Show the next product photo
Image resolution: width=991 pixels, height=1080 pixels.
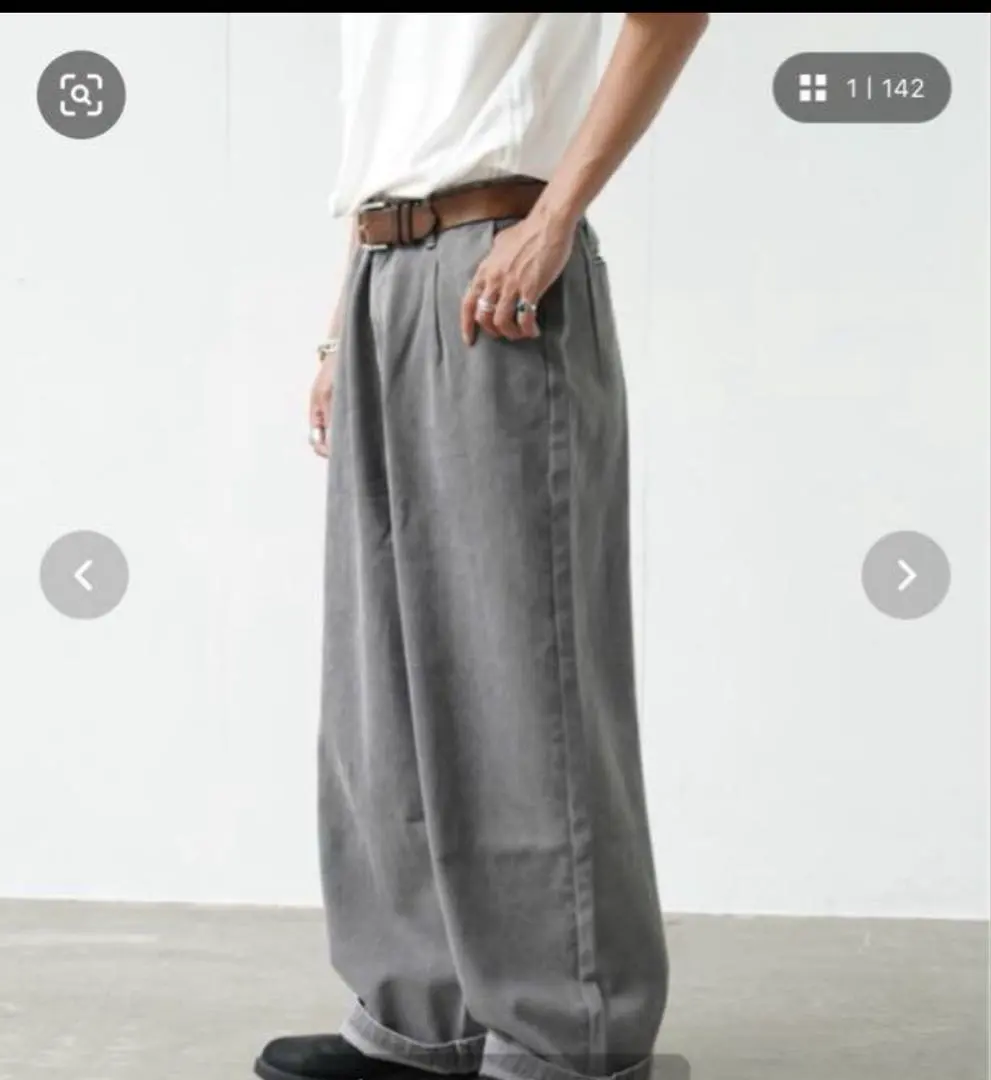905,575
